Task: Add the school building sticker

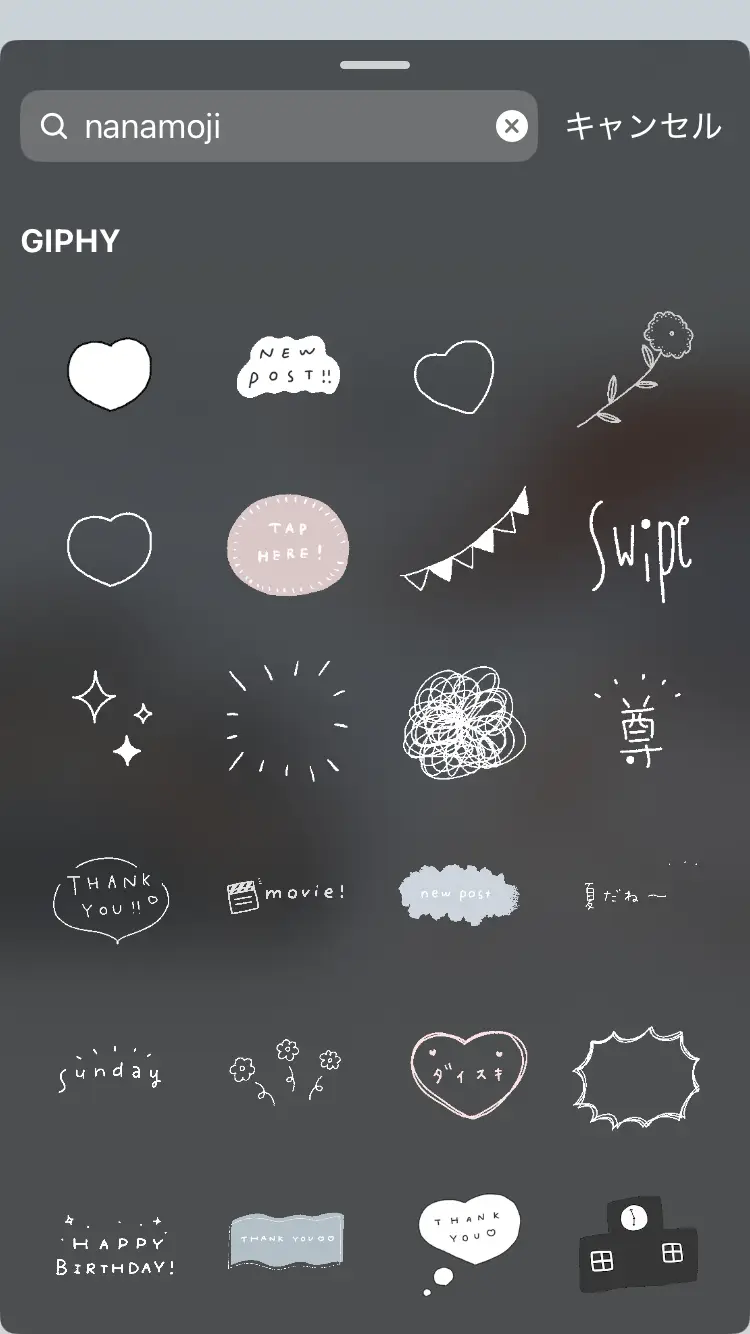Action: click(x=638, y=1245)
